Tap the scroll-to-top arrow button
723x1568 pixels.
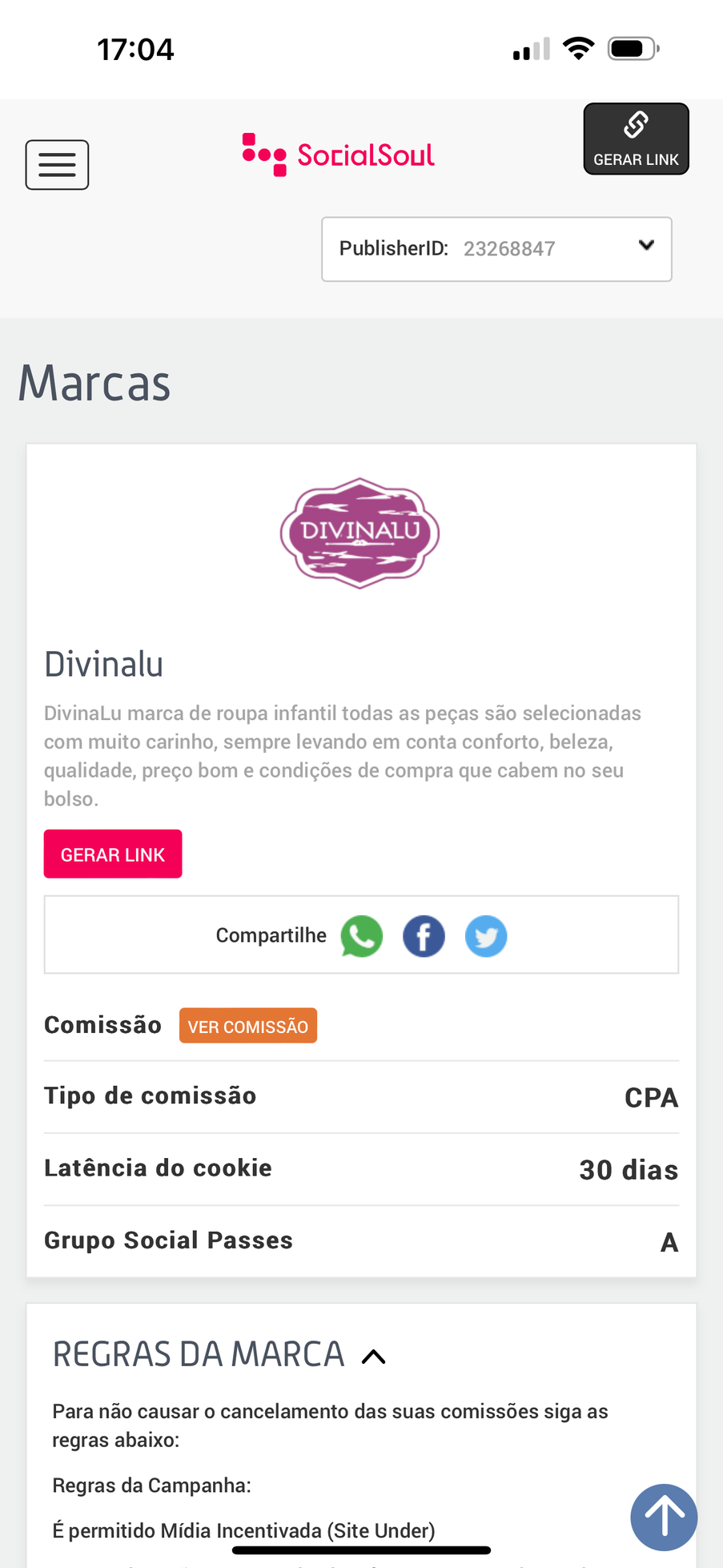tap(664, 1517)
